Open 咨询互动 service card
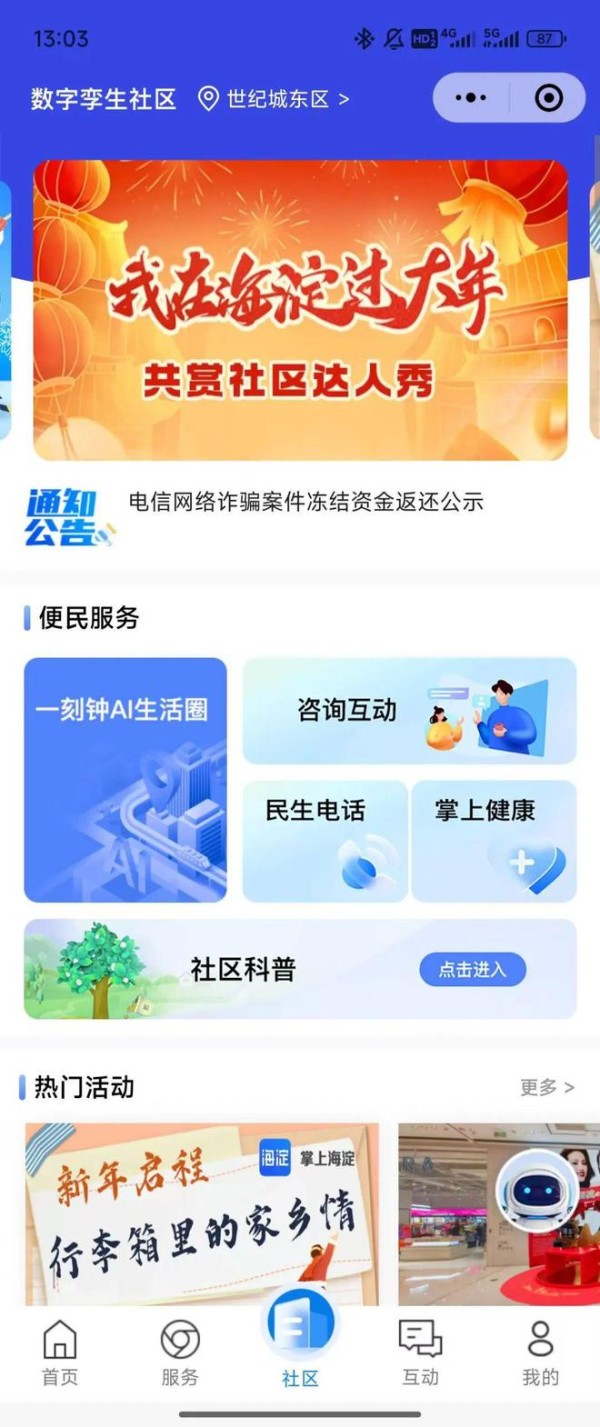 coord(409,711)
